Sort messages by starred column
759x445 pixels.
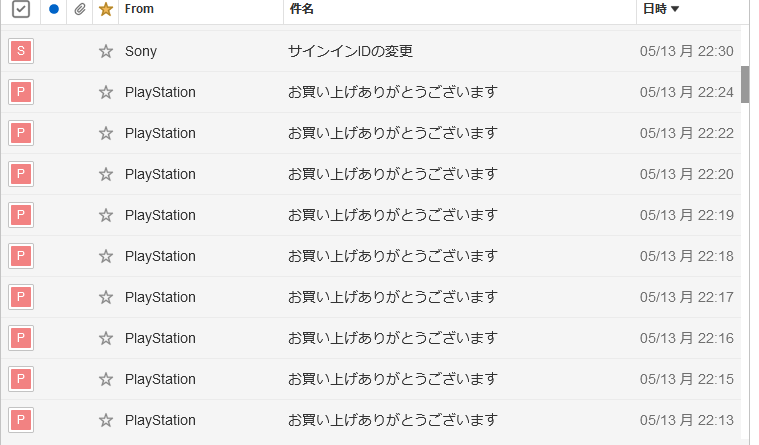click(105, 9)
